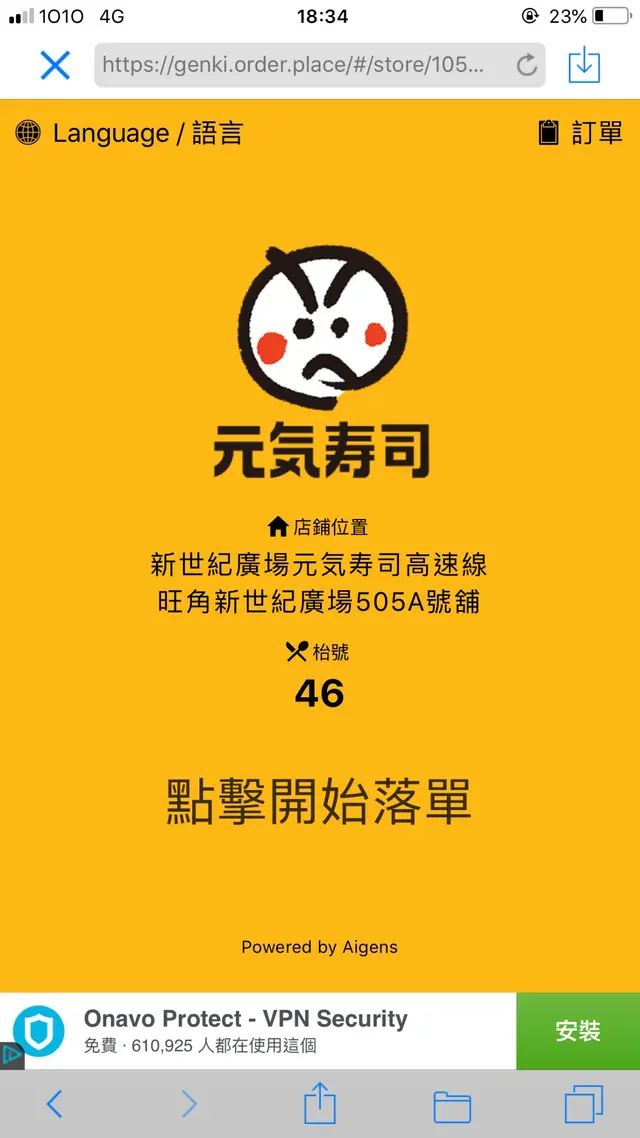Install Onavo Protect via the 安裝 button
Image resolution: width=640 pixels, height=1138 pixels.
577,1031
